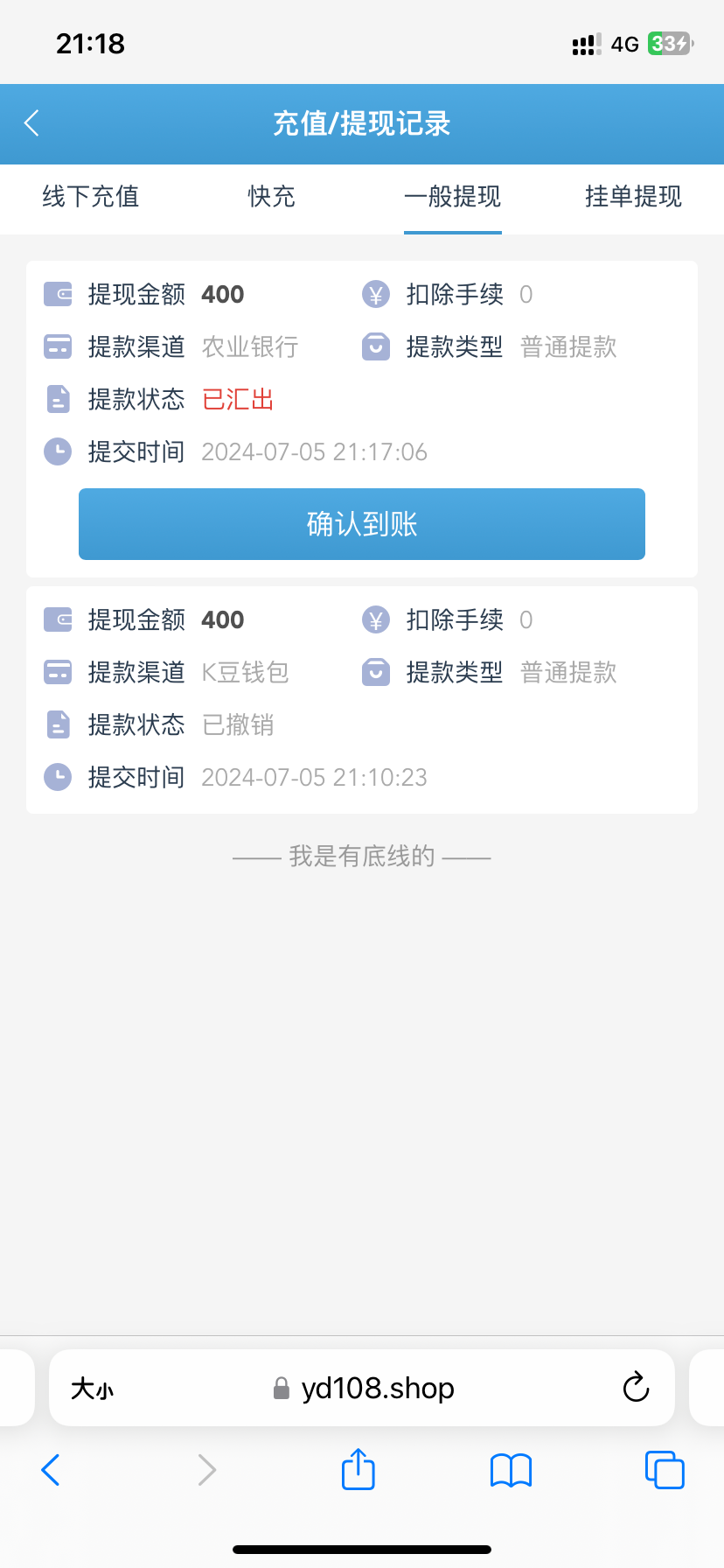Screen dimensions: 724x1568
Task: Open the Safari 大小 page settings
Action: (x=93, y=1389)
